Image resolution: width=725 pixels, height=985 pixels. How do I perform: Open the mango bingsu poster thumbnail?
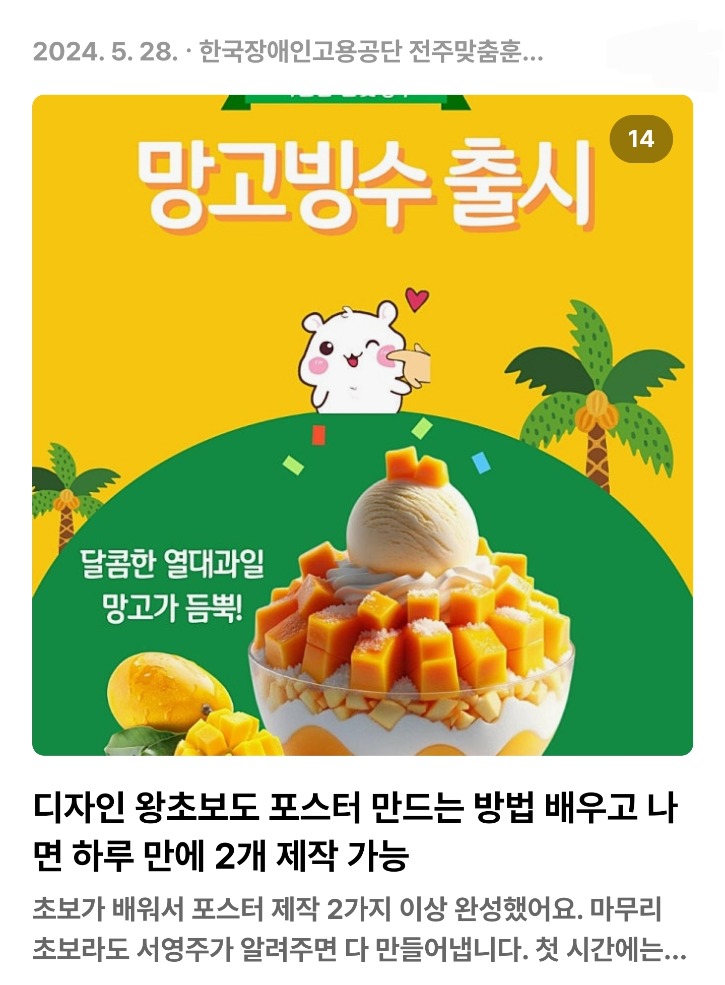point(362,430)
